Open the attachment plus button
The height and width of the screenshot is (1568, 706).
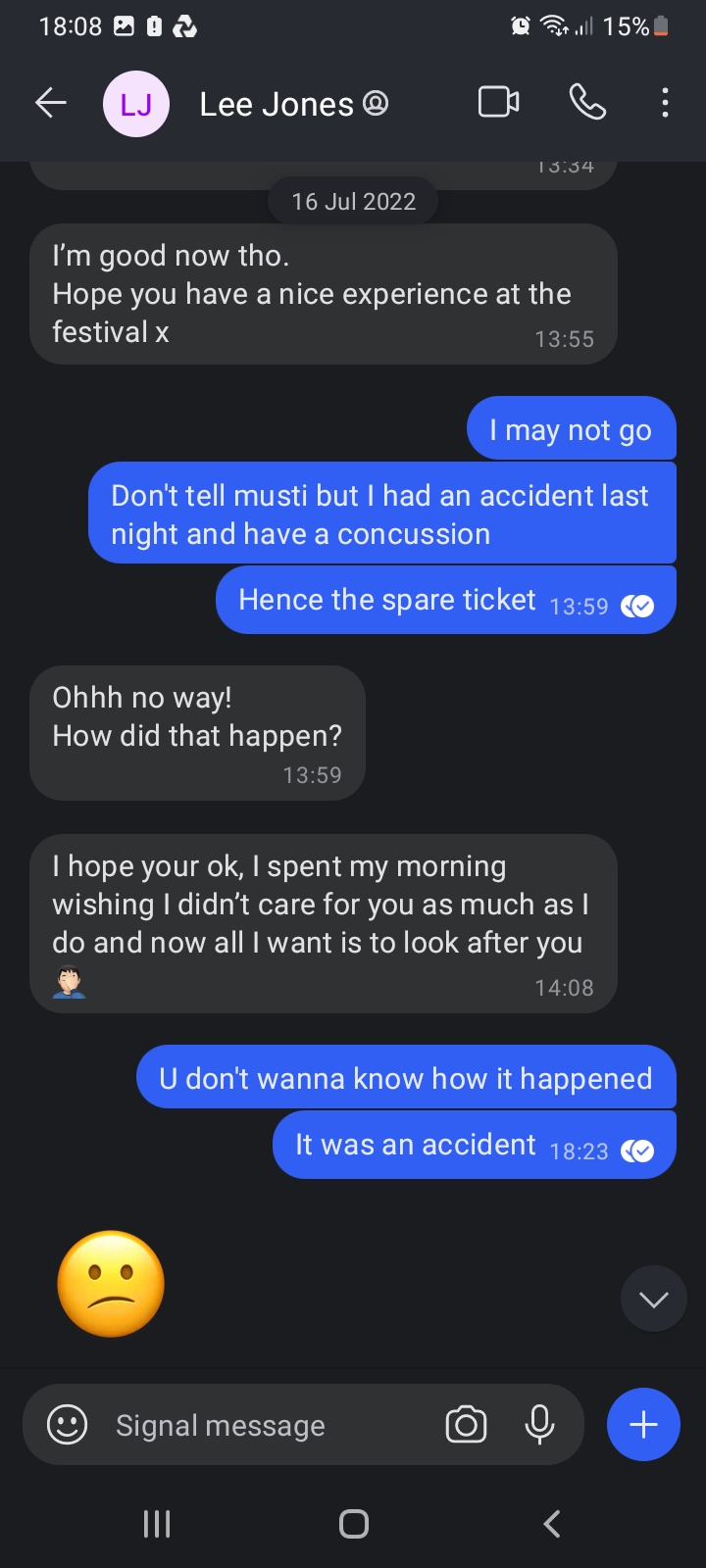pos(643,1425)
